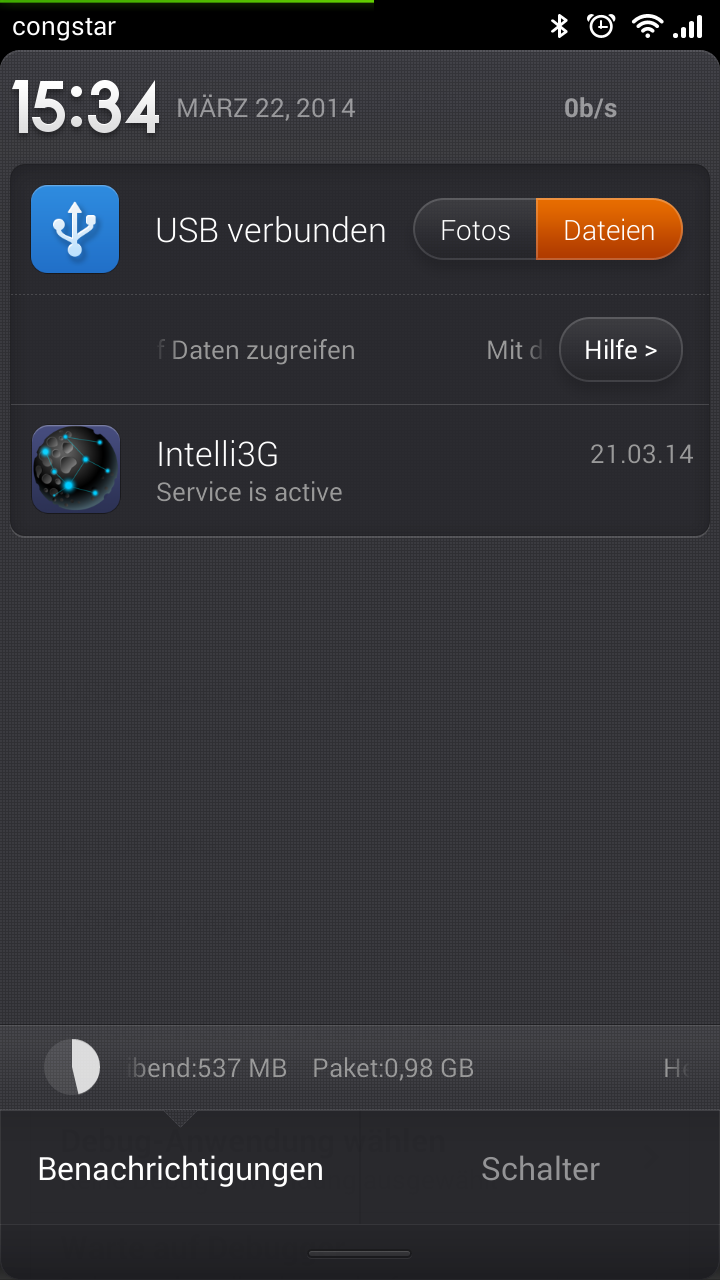Image resolution: width=720 pixels, height=1280 pixels.
Task: Select the Benachrichtigungen tab
Action: pyautogui.click(x=180, y=1169)
